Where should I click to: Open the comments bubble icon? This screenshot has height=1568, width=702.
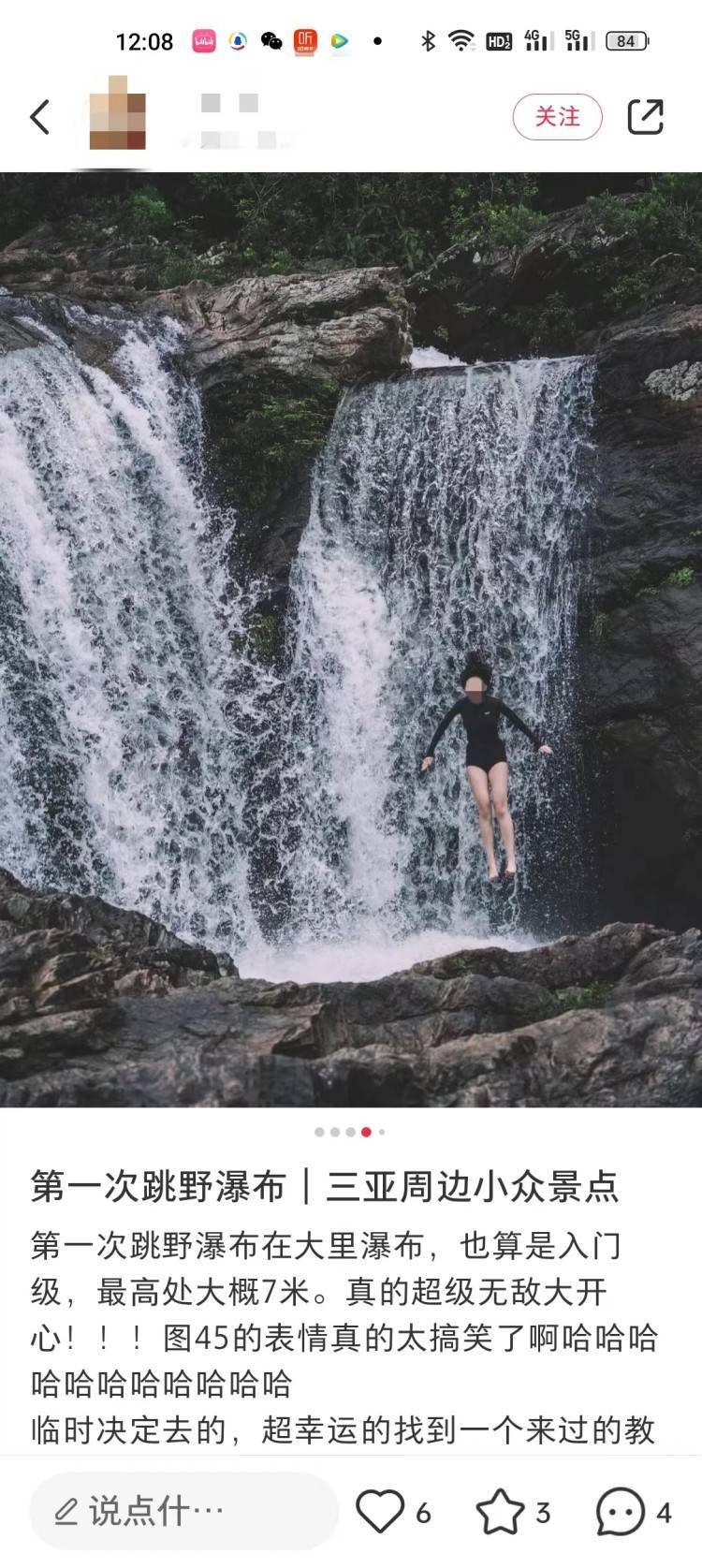621,1511
